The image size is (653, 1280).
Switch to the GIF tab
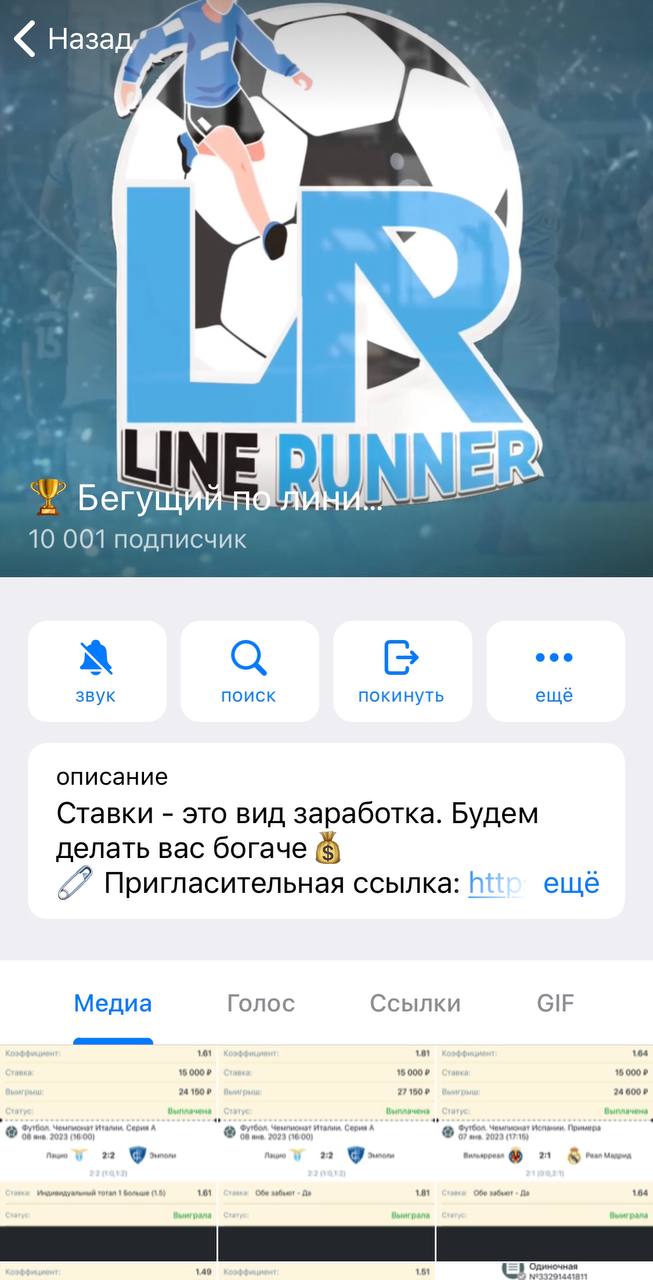pos(556,1003)
